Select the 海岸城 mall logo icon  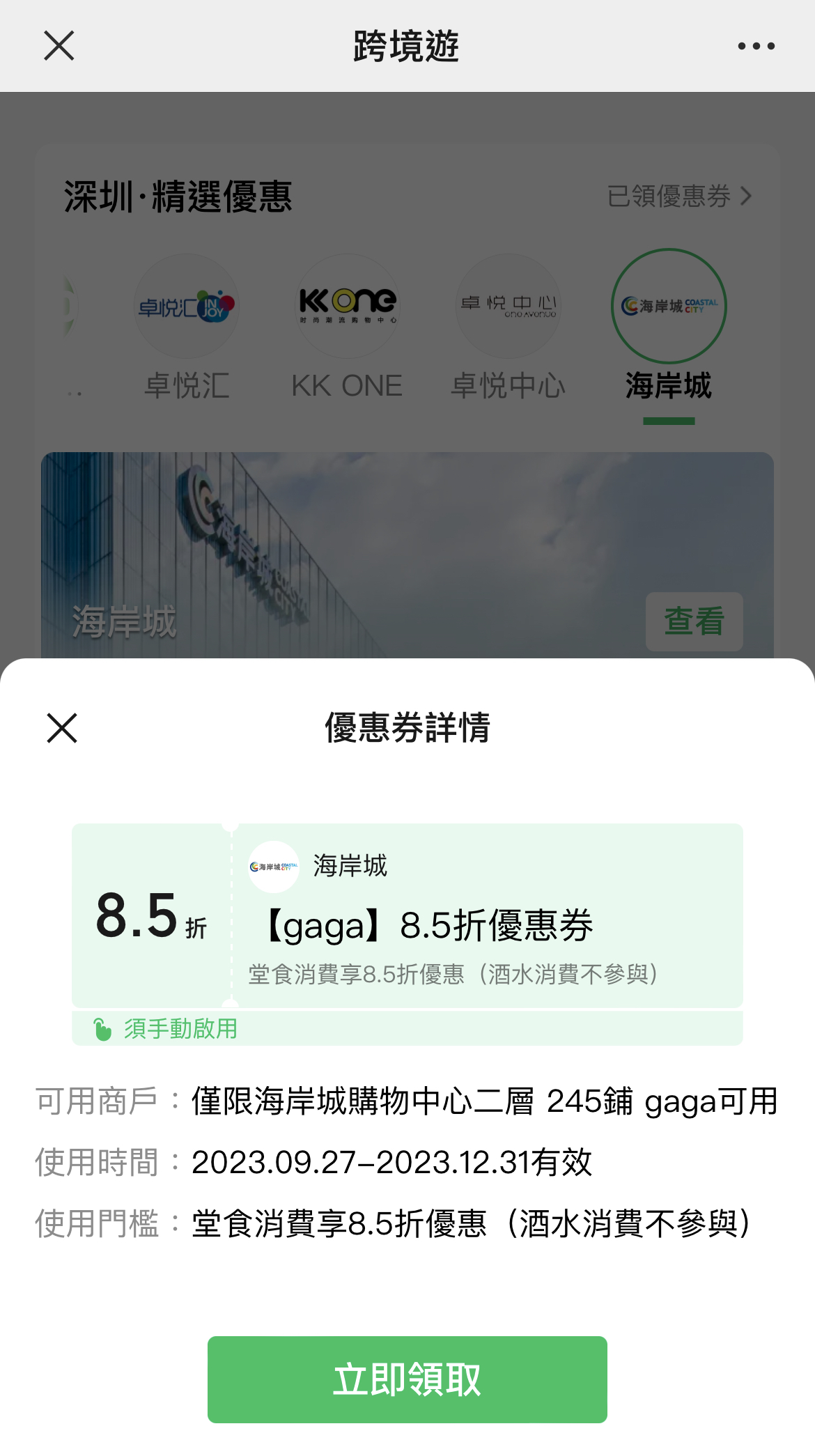point(668,307)
